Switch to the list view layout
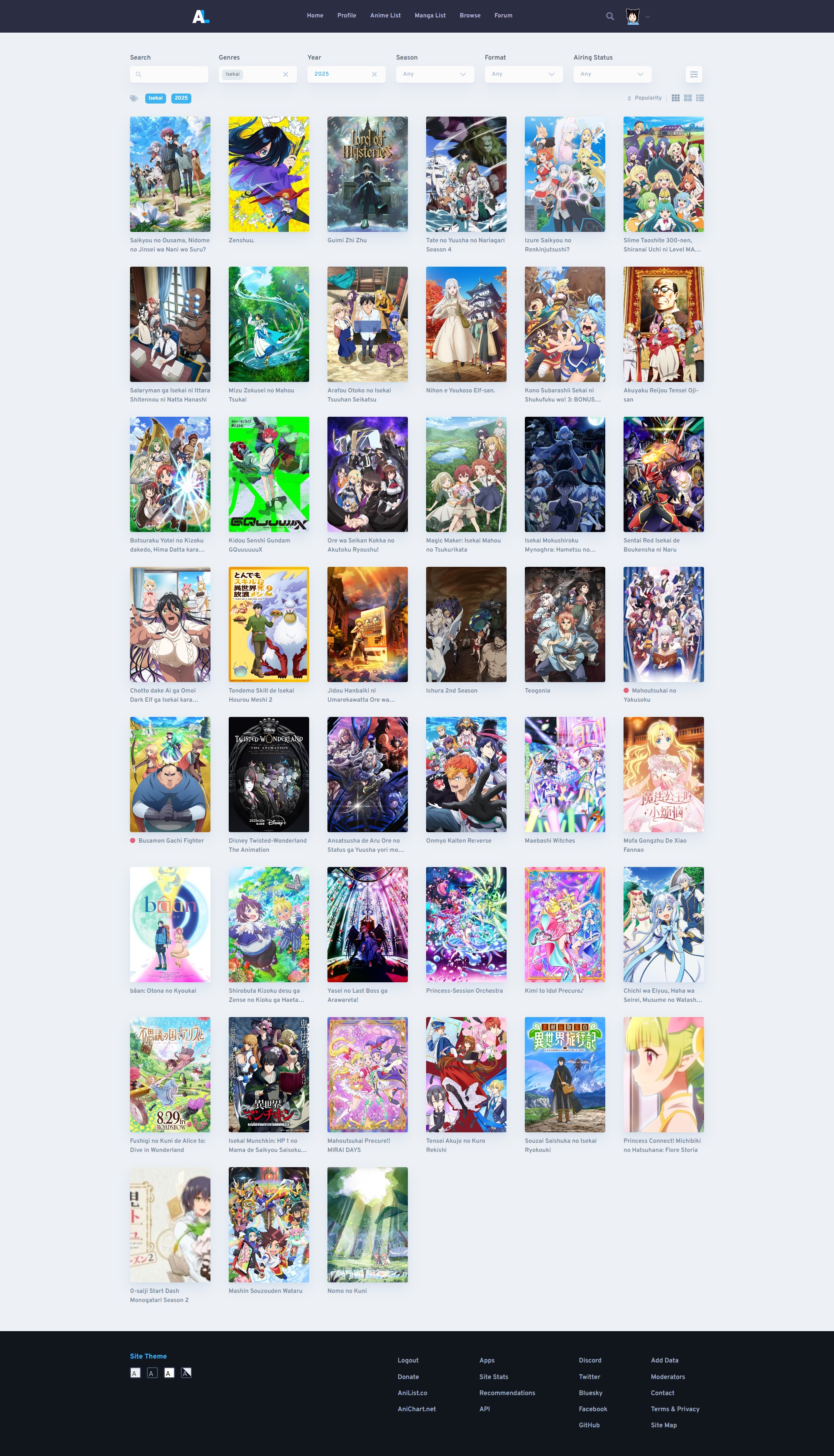Viewport: 834px width, 1456px height. click(x=700, y=98)
